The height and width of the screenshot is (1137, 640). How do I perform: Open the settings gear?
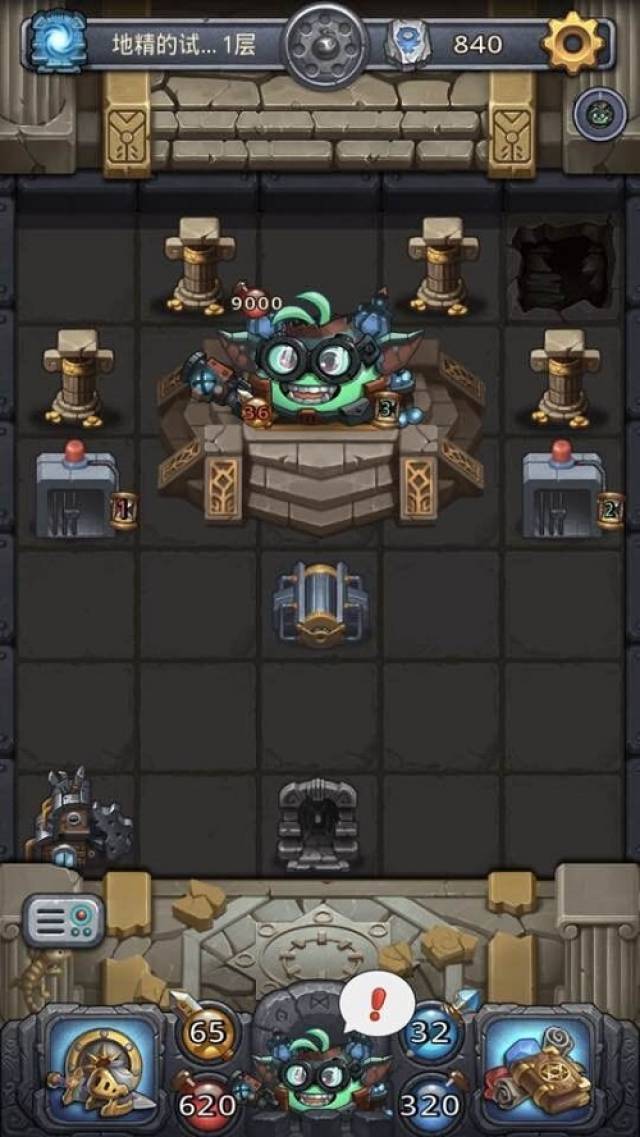(x=573, y=42)
